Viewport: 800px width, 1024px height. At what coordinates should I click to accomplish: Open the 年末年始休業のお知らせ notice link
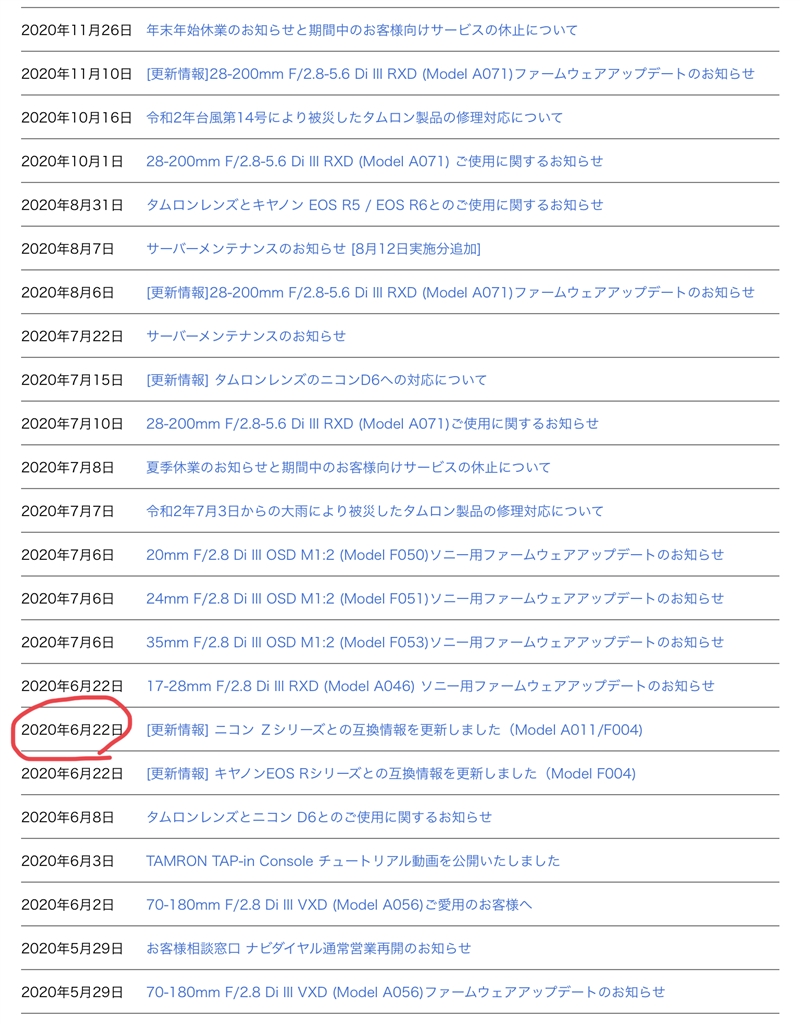pyautogui.click(x=362, y=30)
